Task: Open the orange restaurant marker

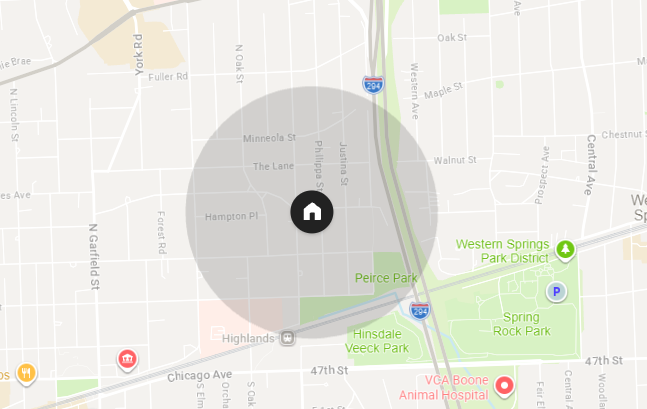Action: 27,374
